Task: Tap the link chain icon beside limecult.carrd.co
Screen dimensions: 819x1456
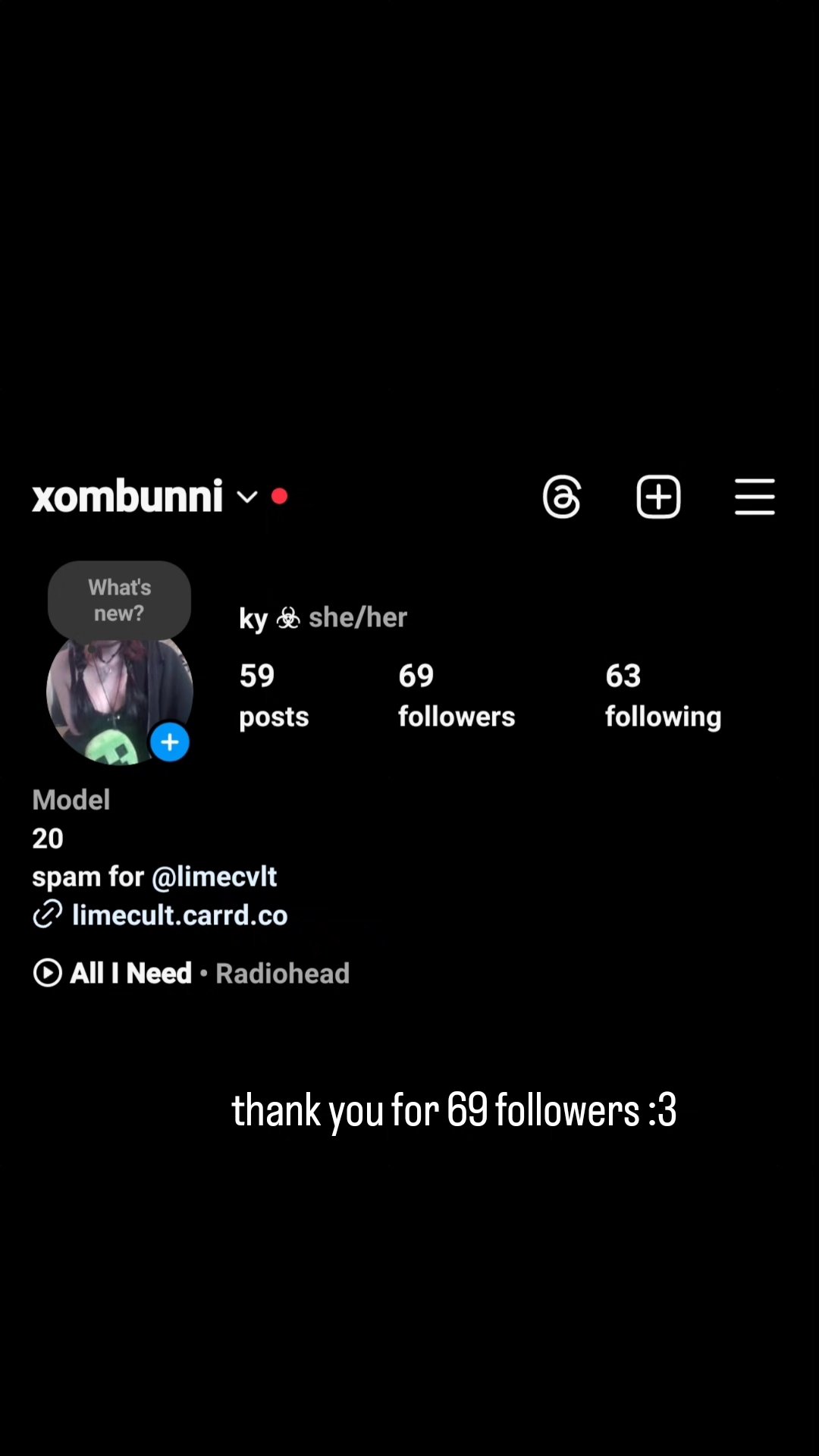Action: pyautogui.click(x=47, y=915)
